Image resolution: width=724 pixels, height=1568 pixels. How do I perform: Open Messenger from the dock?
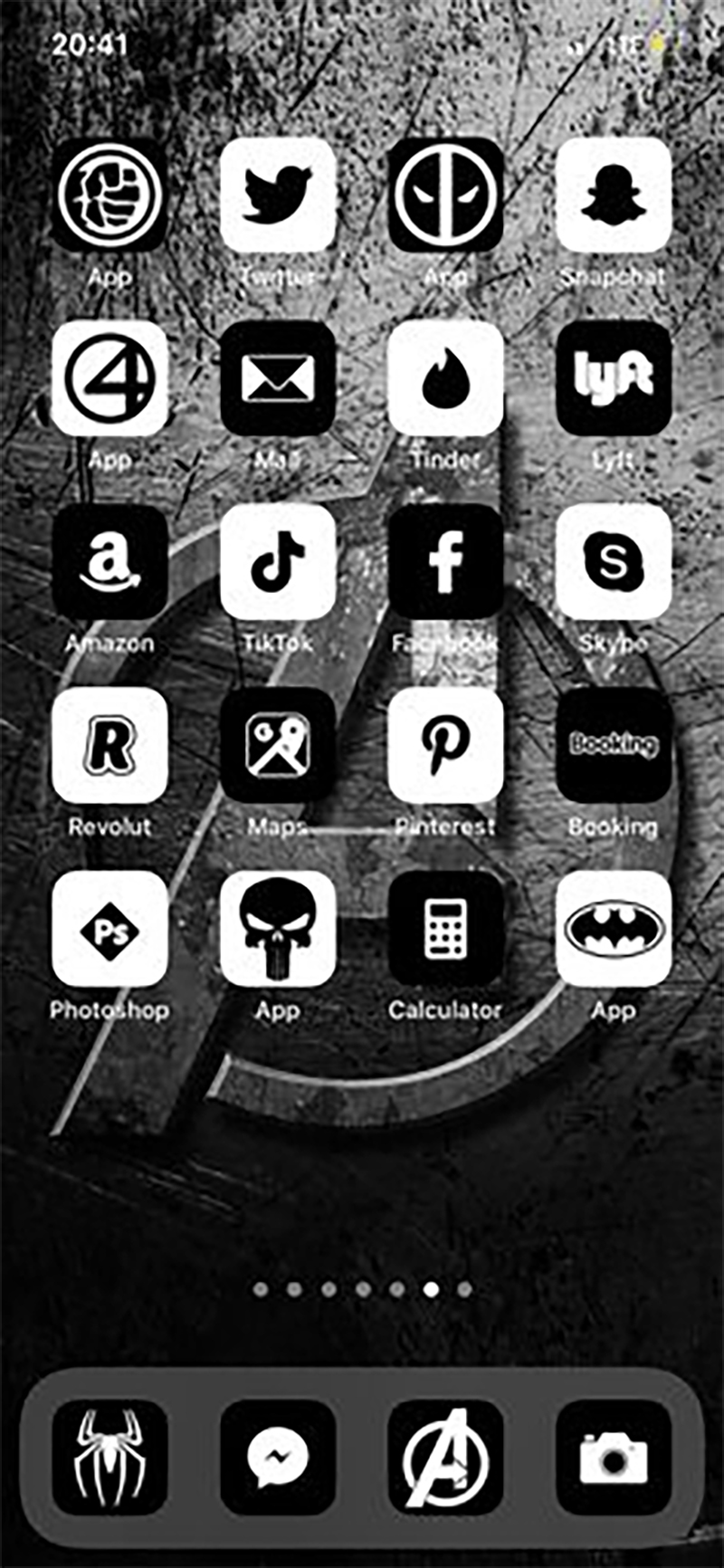click(x=276, y=1455)
